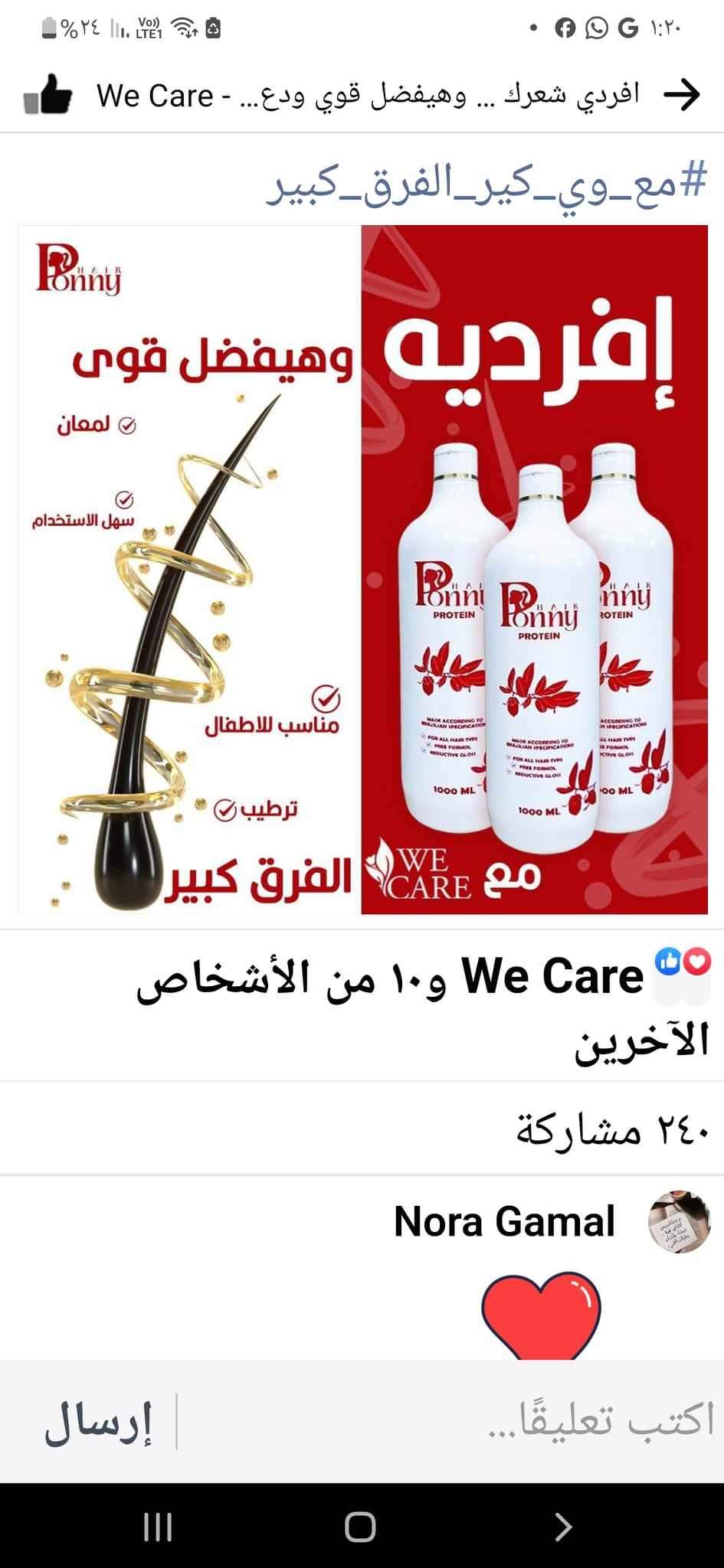The width and height of the screenshot is (724, 1568).
Task: Open recent apps from navigation bar
Action: click(158, 1527)
